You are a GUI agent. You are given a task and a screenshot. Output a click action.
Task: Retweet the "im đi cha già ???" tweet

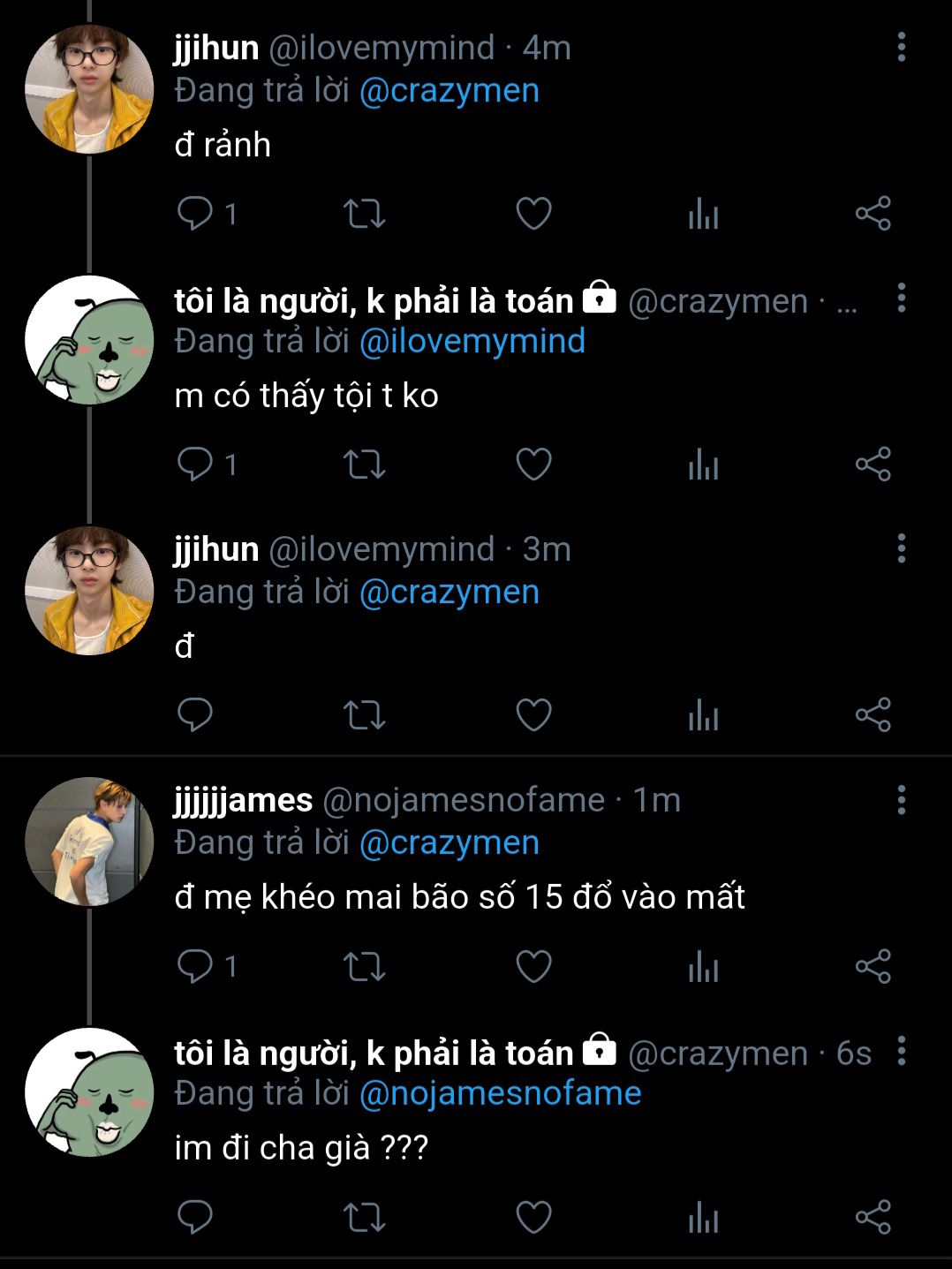click(364, 1217)
